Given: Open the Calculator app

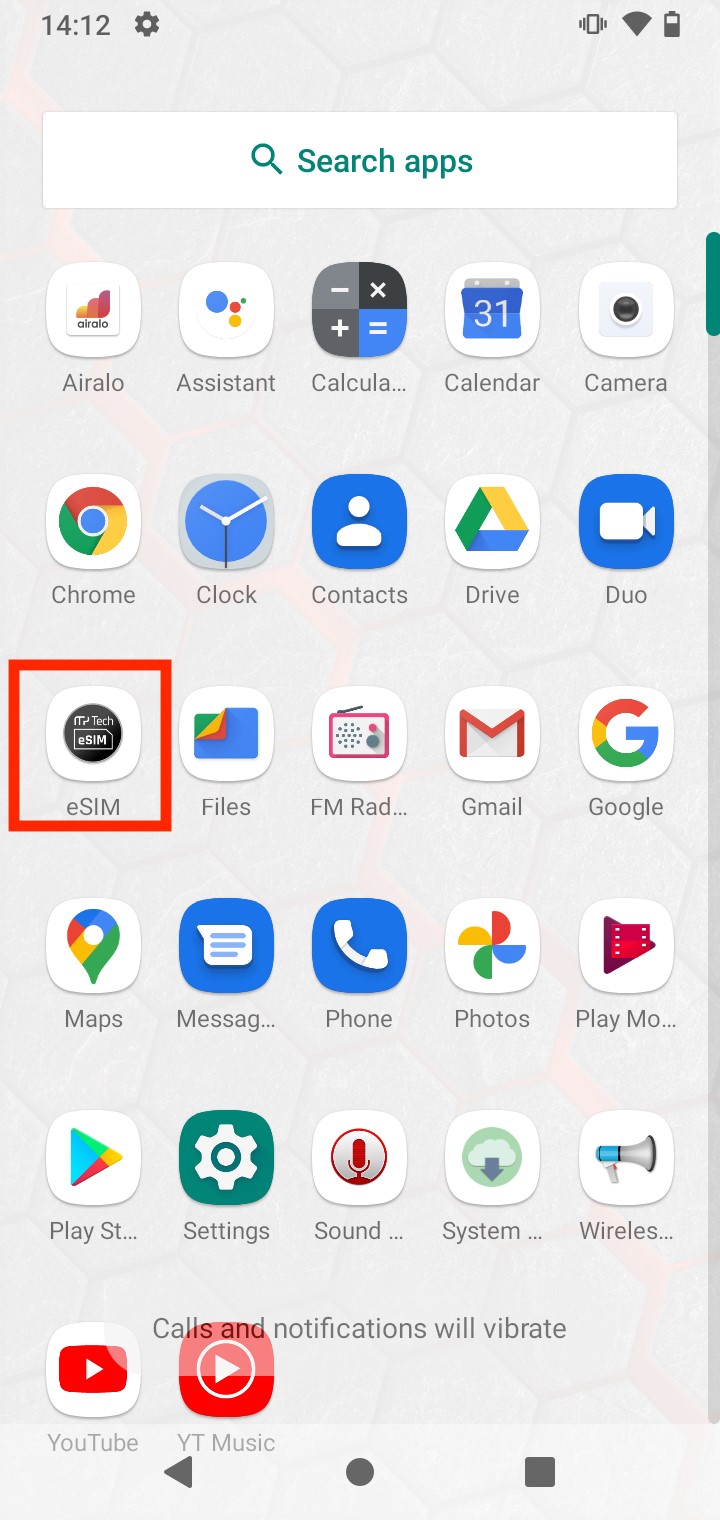Looking at the screenshot, I should 359,310.
